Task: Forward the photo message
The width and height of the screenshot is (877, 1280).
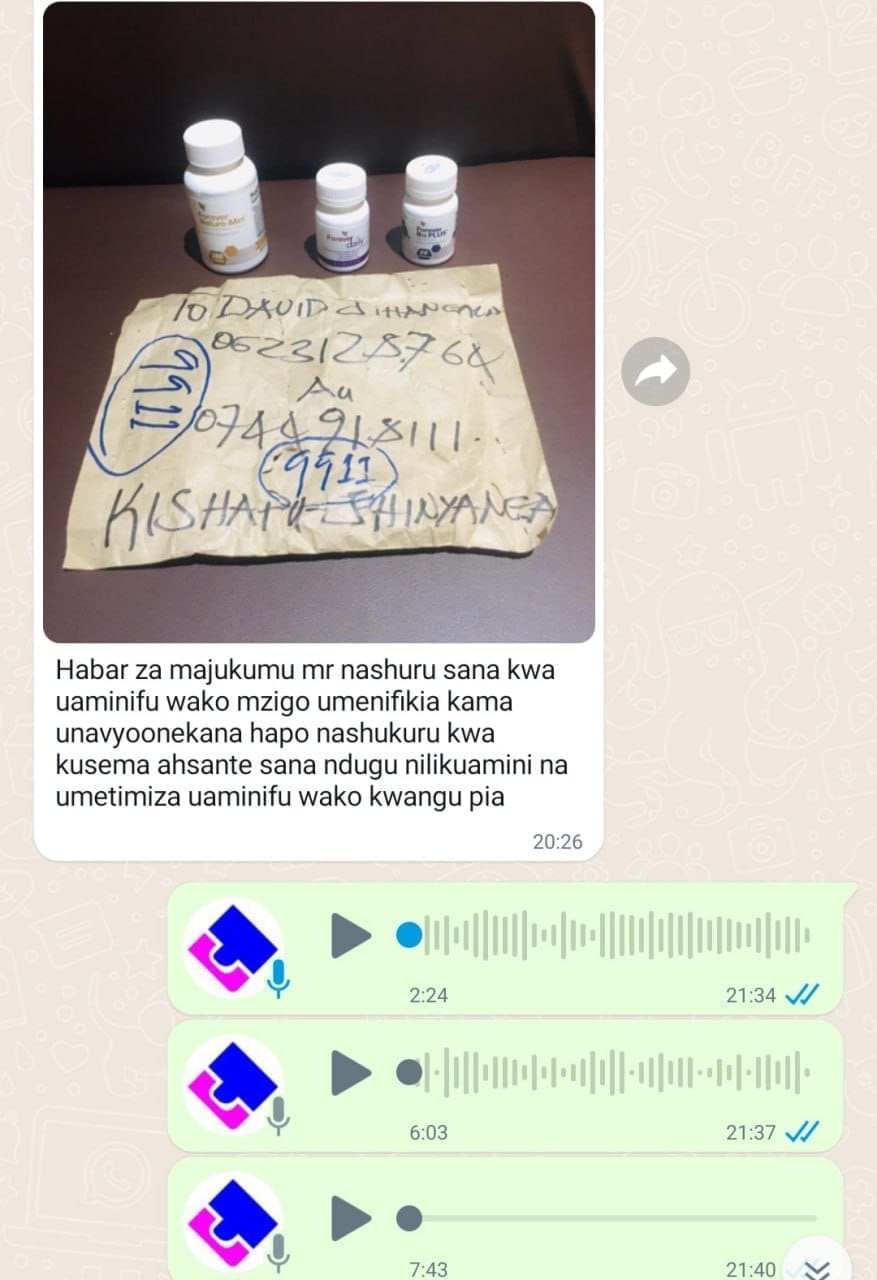Action: pos(655,372)
